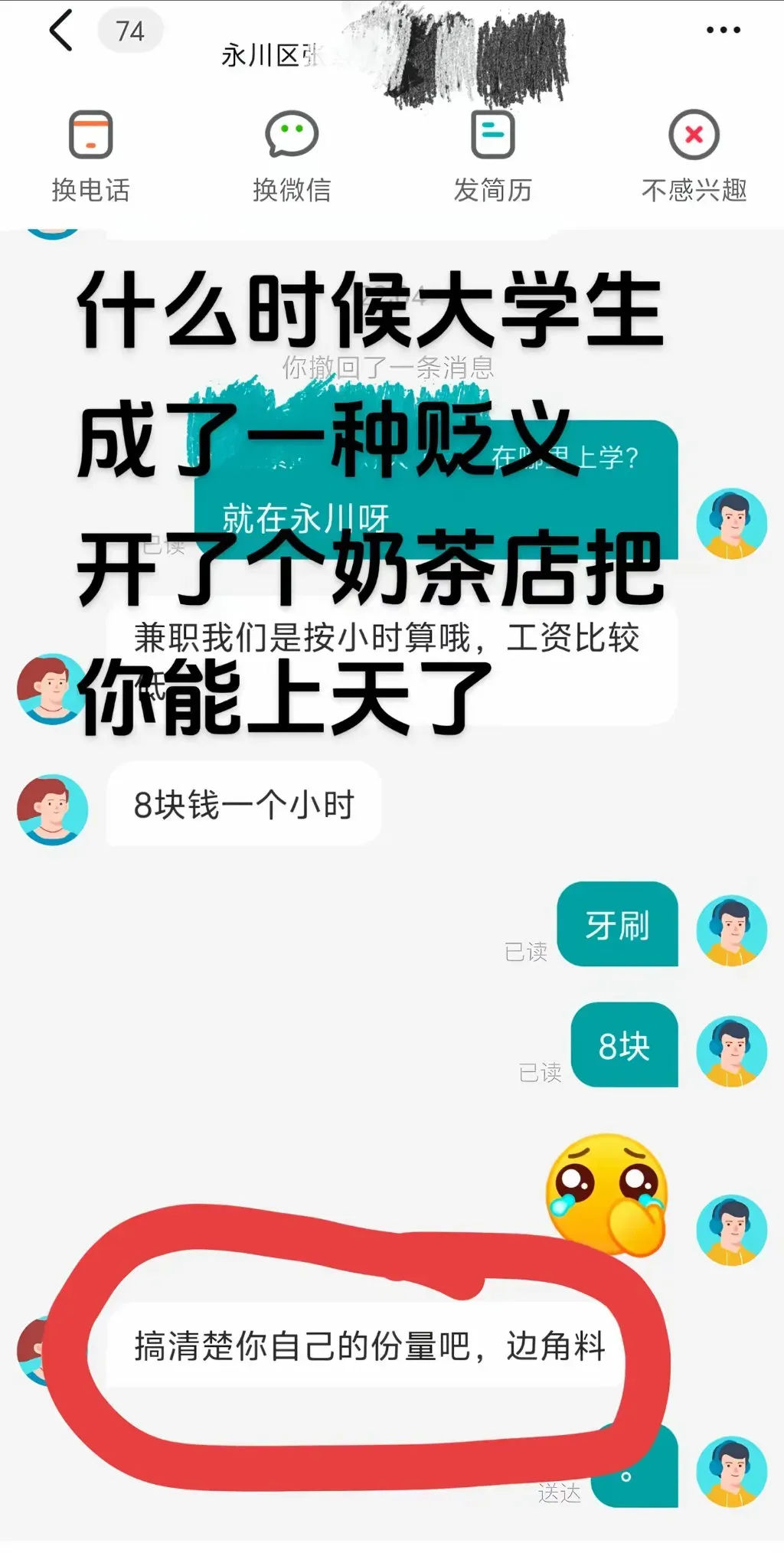Open recruiter avatar beside 8块钱一个小时
This screenshot has width=784, height=1553.
pyautogui.click(x=52, y=809)
